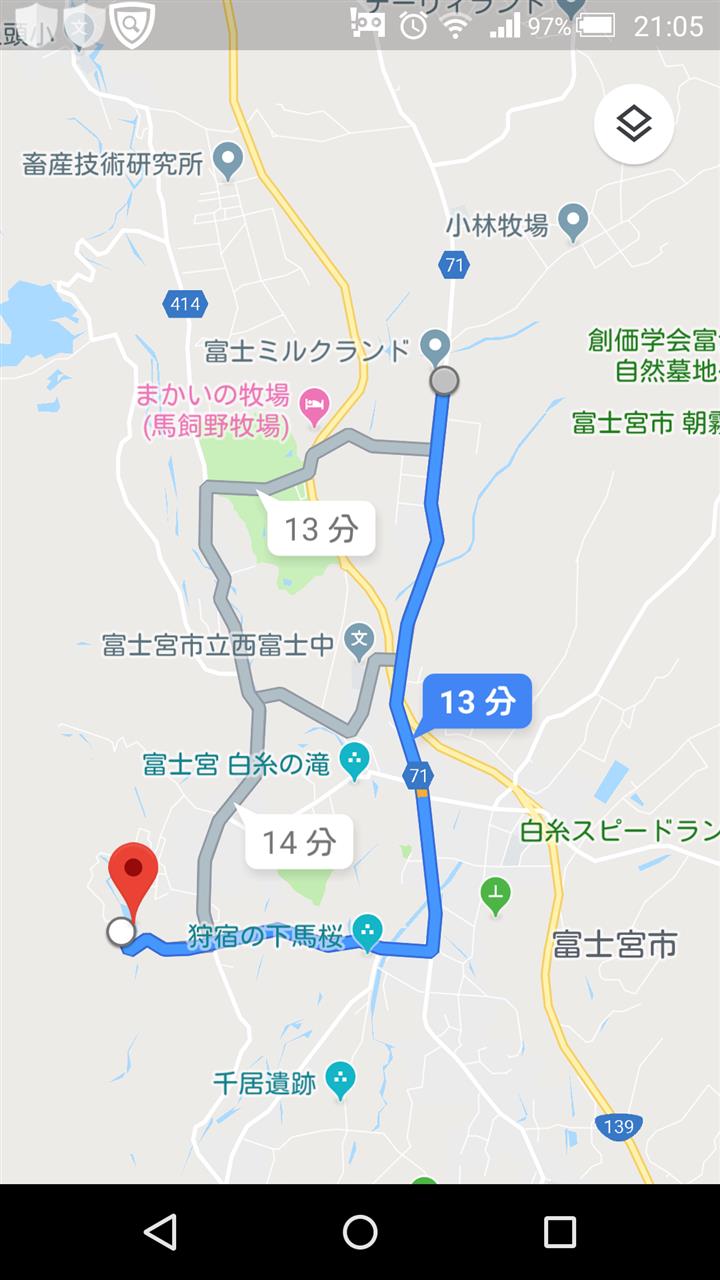Viewport: 720px width, 1280px height.
Task: Select the alternate 14 分 route
Action: (299, 842)
